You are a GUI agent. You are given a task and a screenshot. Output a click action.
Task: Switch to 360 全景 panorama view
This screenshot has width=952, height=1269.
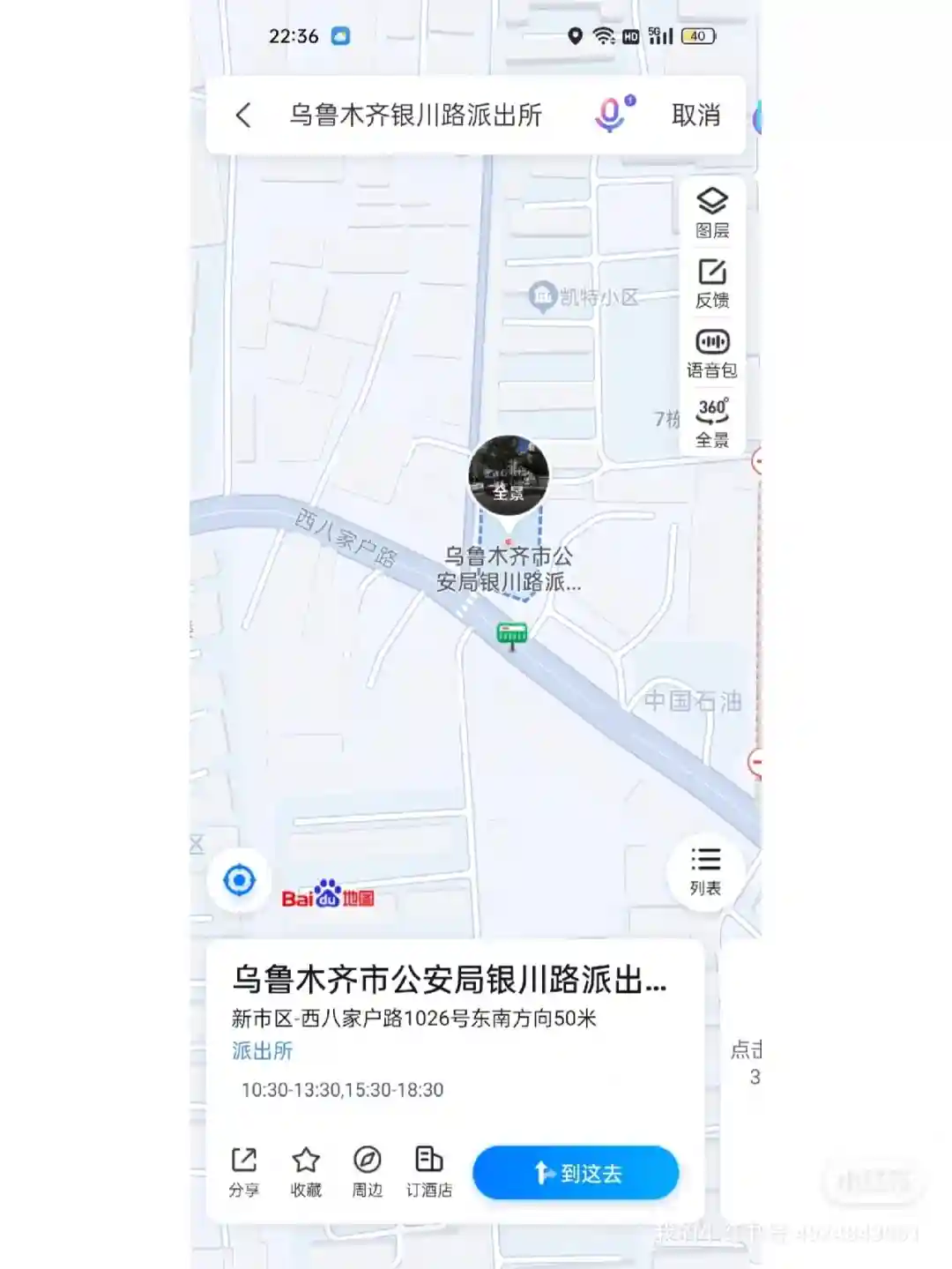(x=711, y=422)
